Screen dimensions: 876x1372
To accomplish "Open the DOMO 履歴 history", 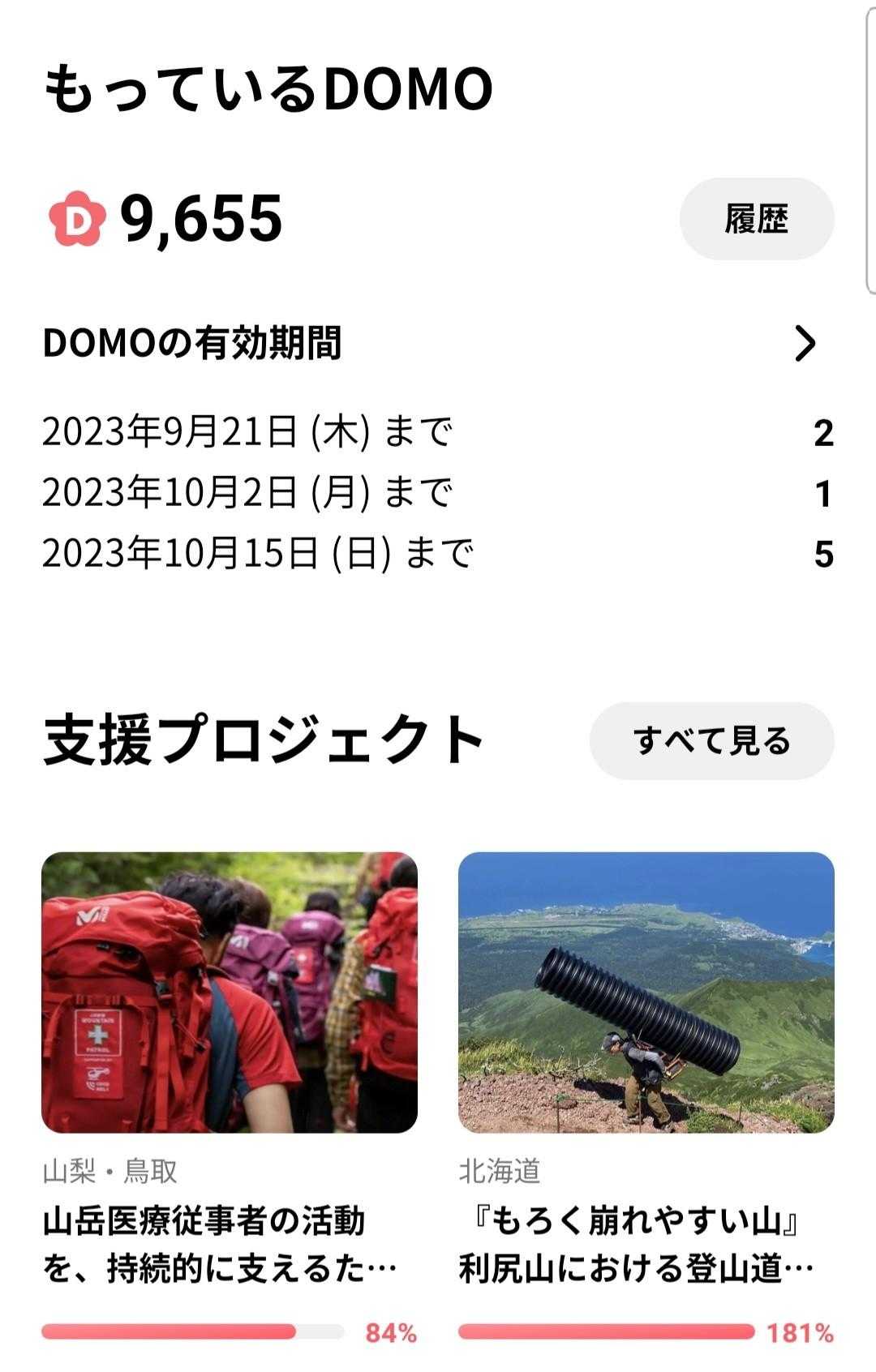I will (756, 219).
